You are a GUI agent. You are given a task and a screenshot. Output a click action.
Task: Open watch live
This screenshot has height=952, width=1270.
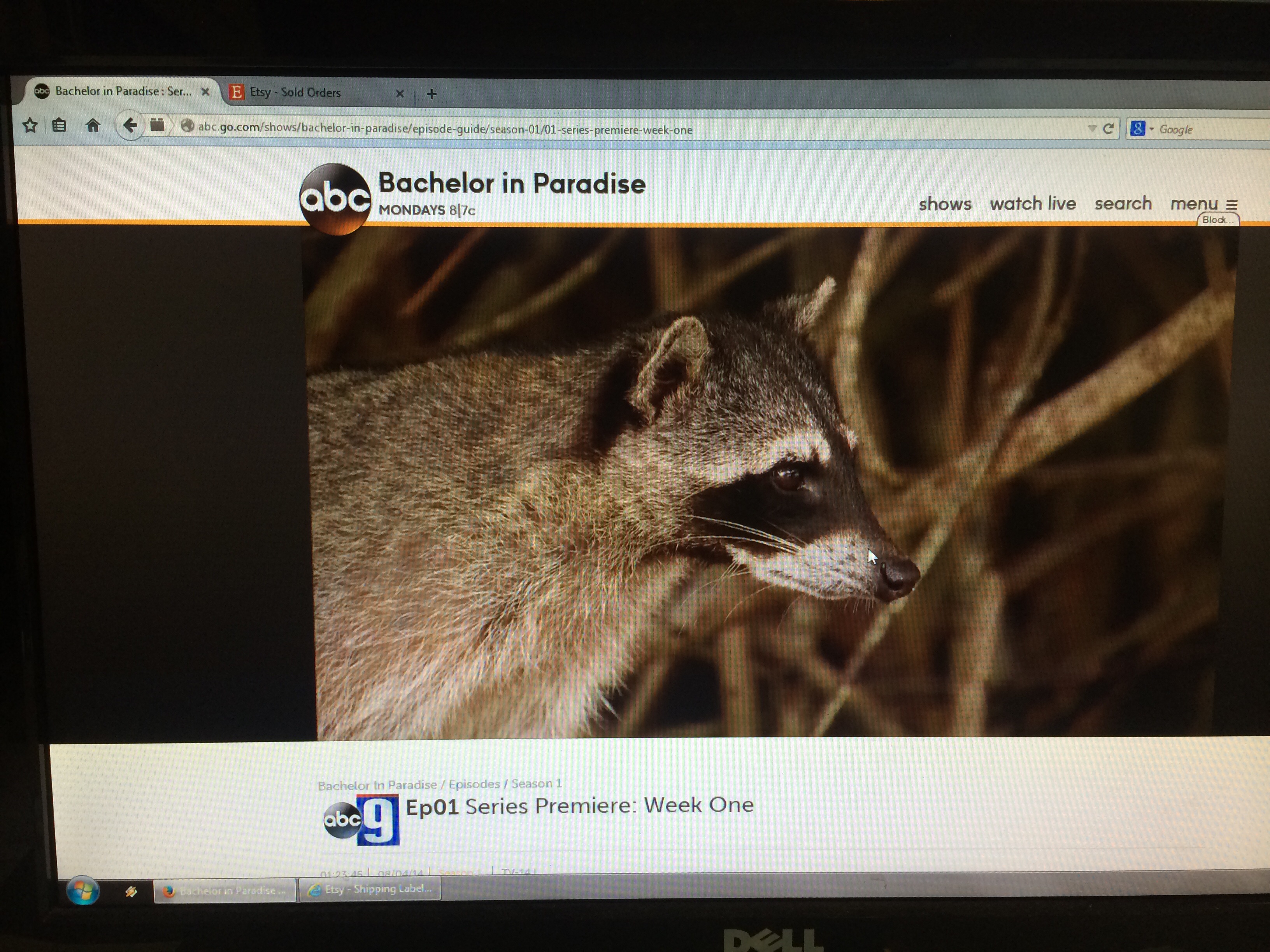1032,204
